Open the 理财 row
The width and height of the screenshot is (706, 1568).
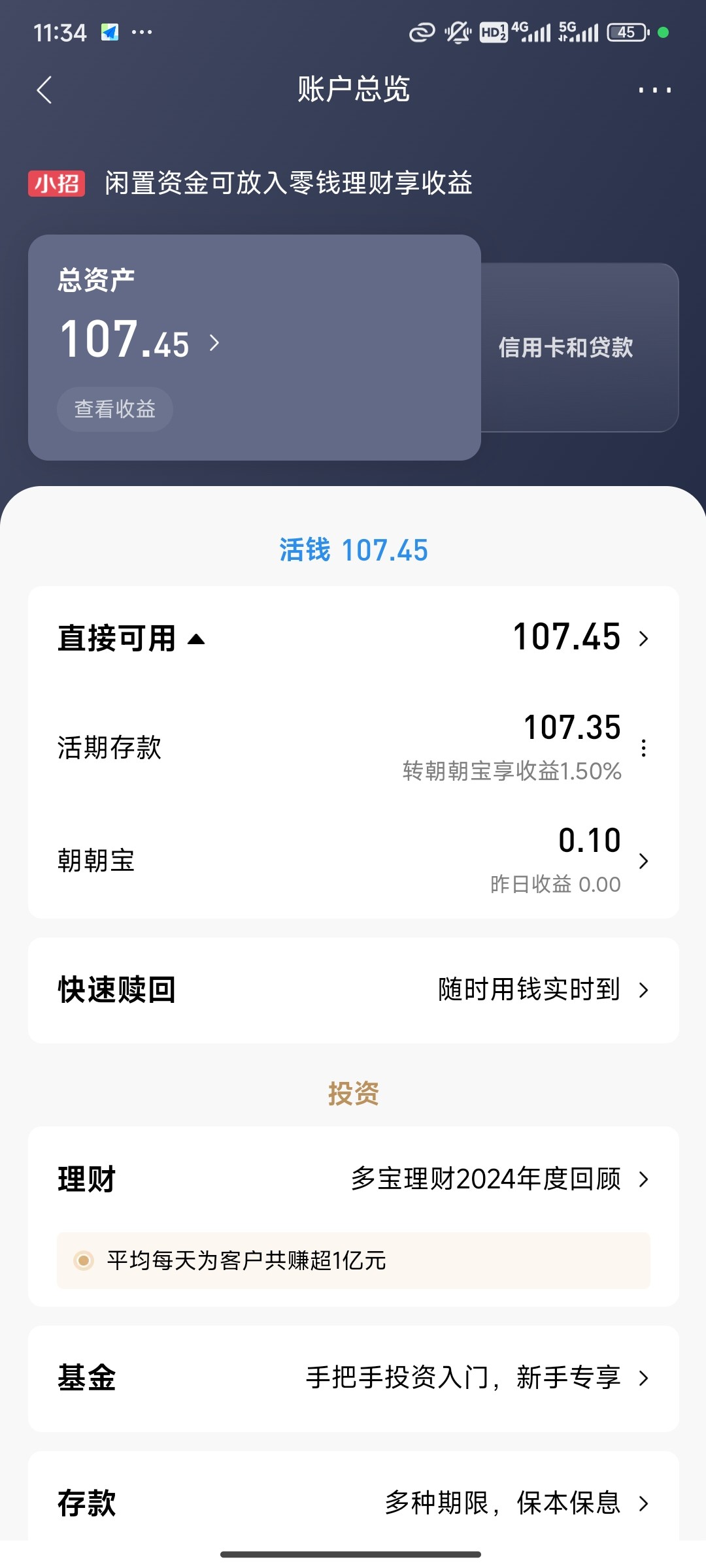click(x=353, y=1179)
